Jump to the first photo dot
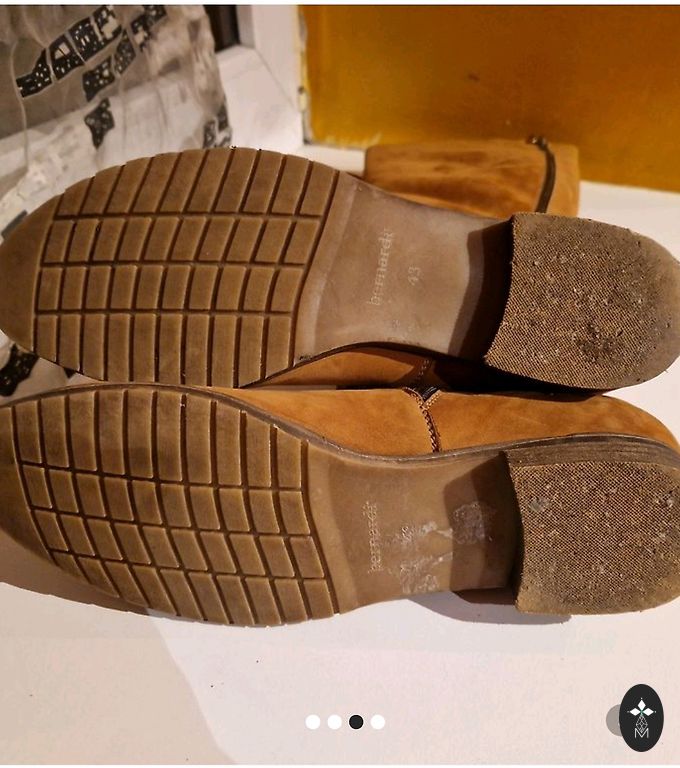 pyautogui.click(x=313, y=722)
